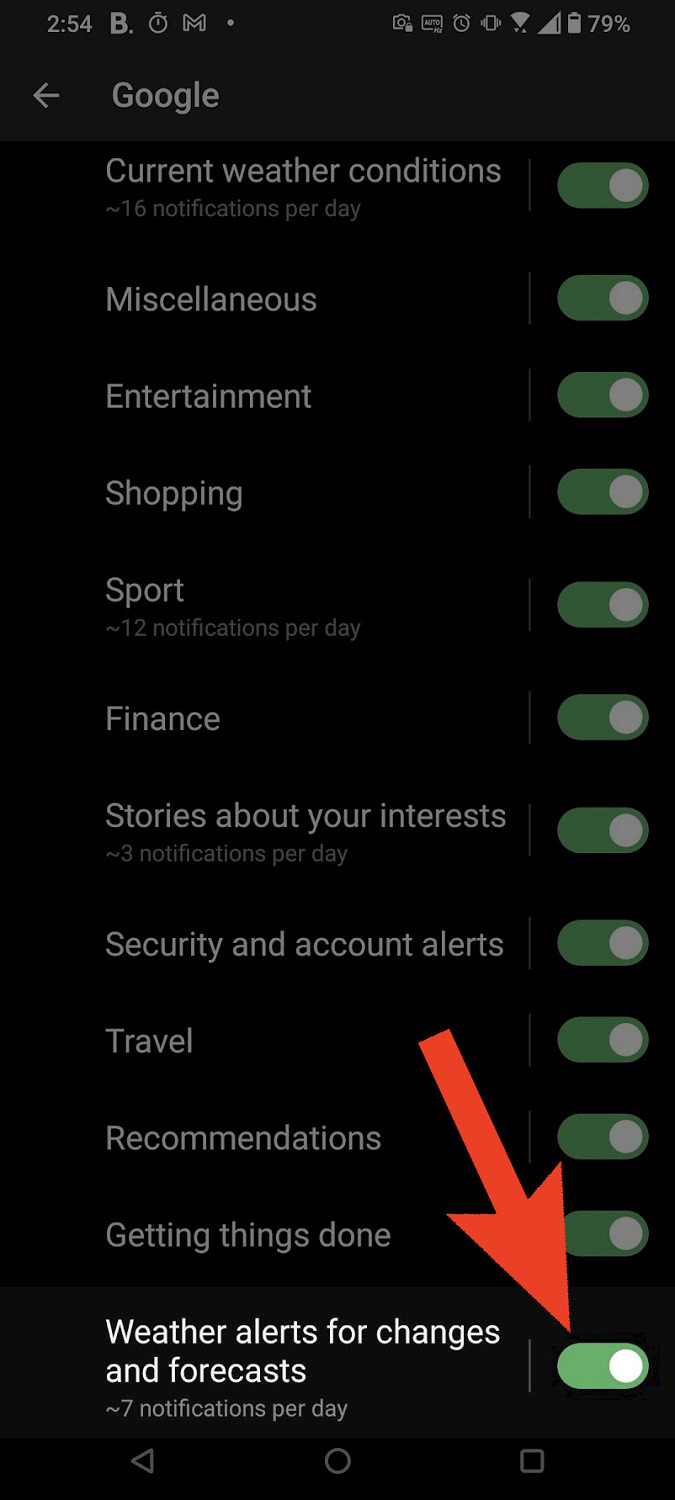Switch off Shopping notifications

[602, 492]
